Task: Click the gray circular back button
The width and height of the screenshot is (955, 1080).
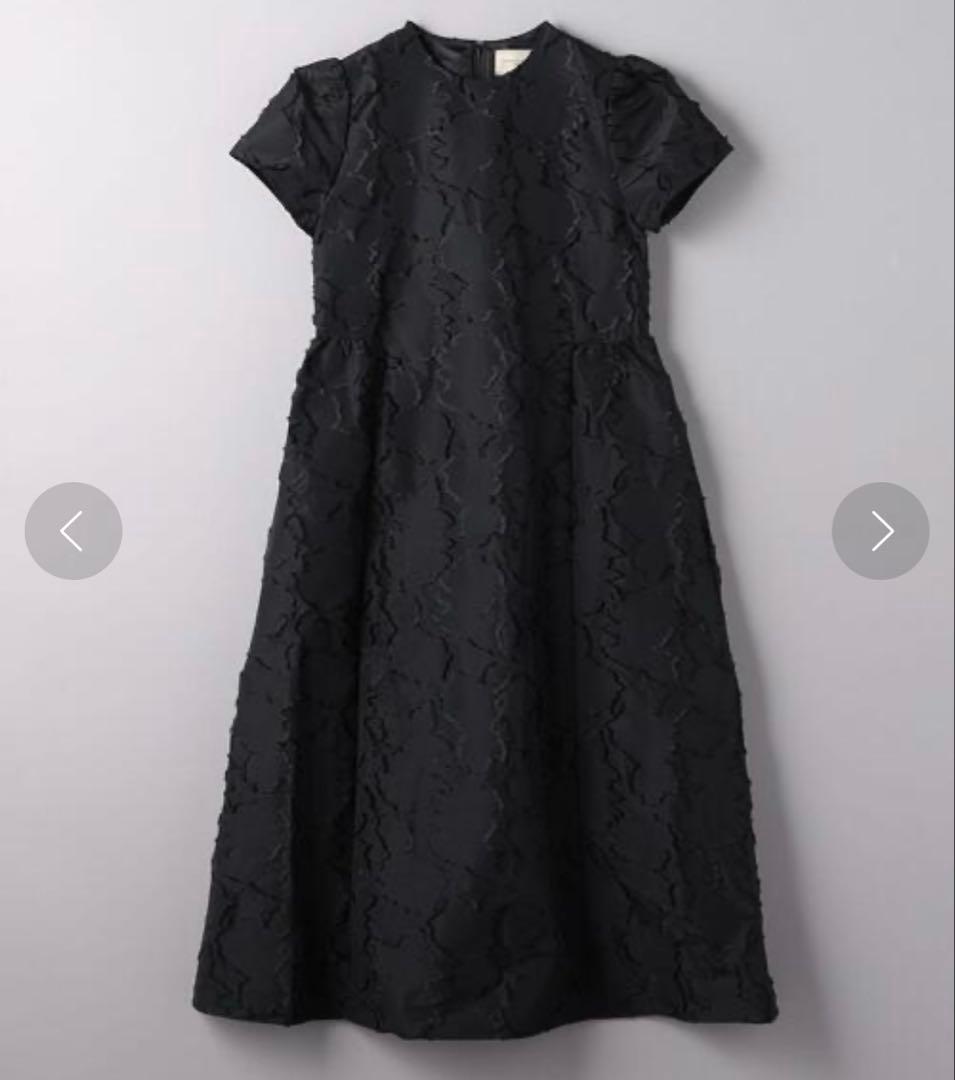Action: tap(73, 531)
